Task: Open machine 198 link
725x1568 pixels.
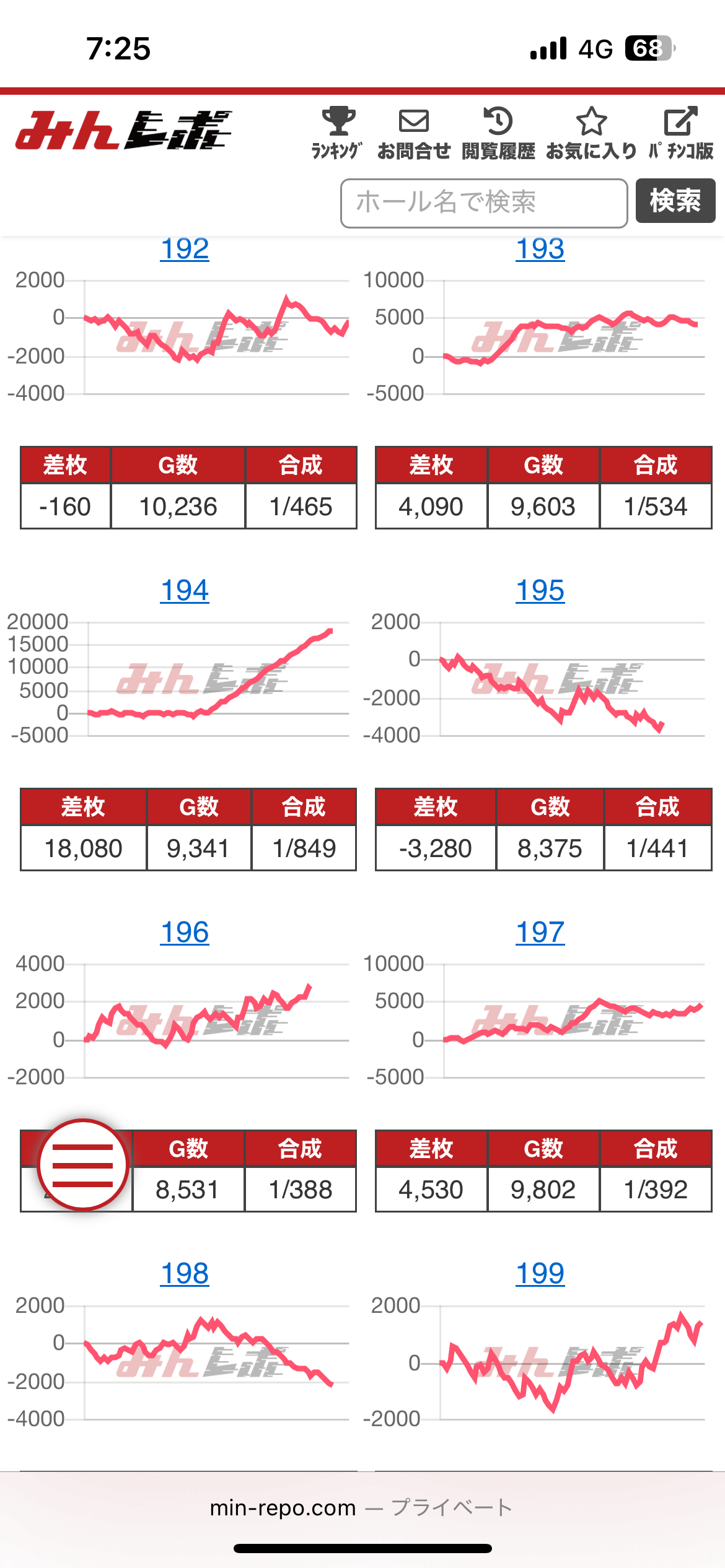Action: coord(185,1274)
